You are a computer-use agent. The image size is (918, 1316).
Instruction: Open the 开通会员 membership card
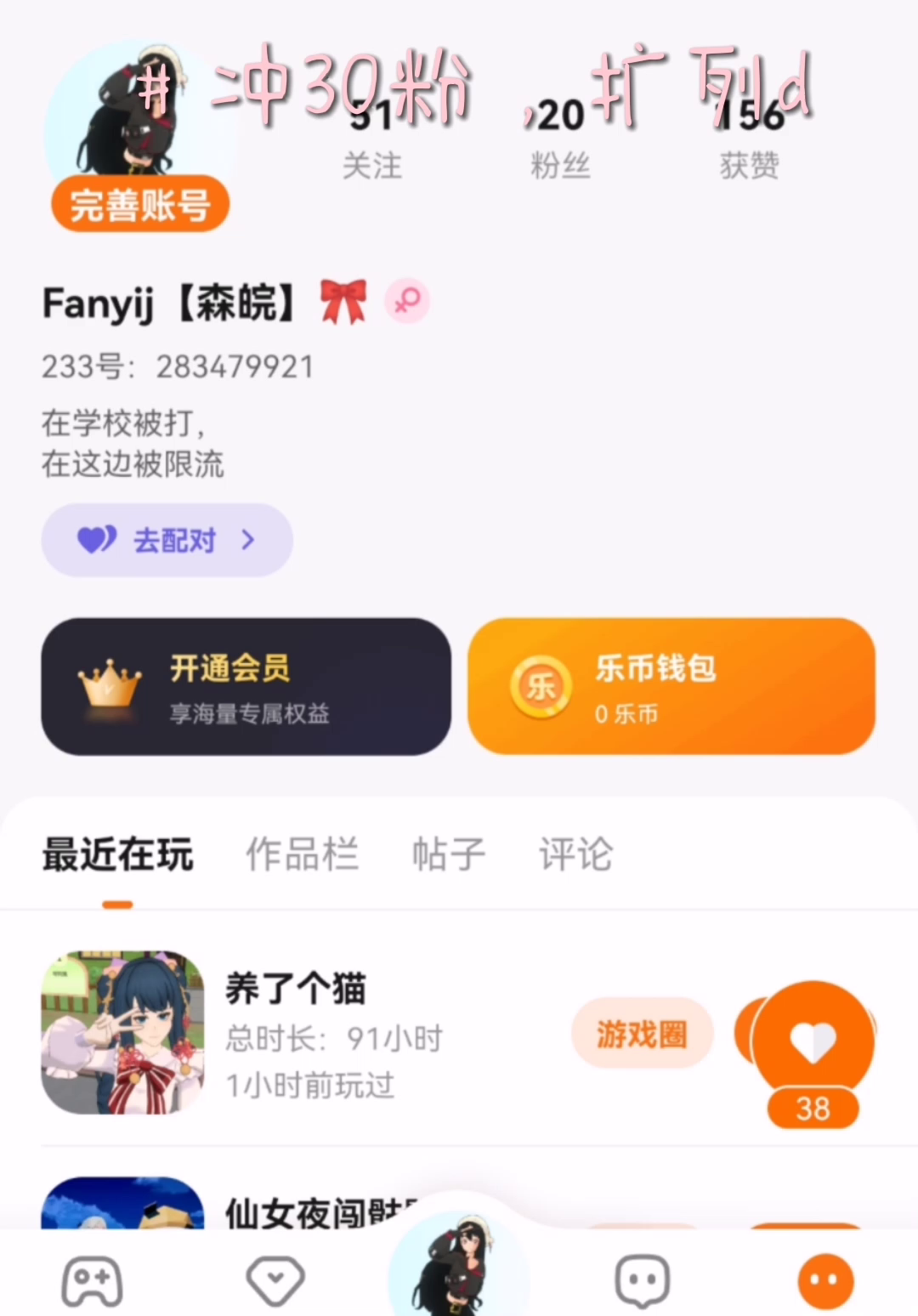coord(246,687)
